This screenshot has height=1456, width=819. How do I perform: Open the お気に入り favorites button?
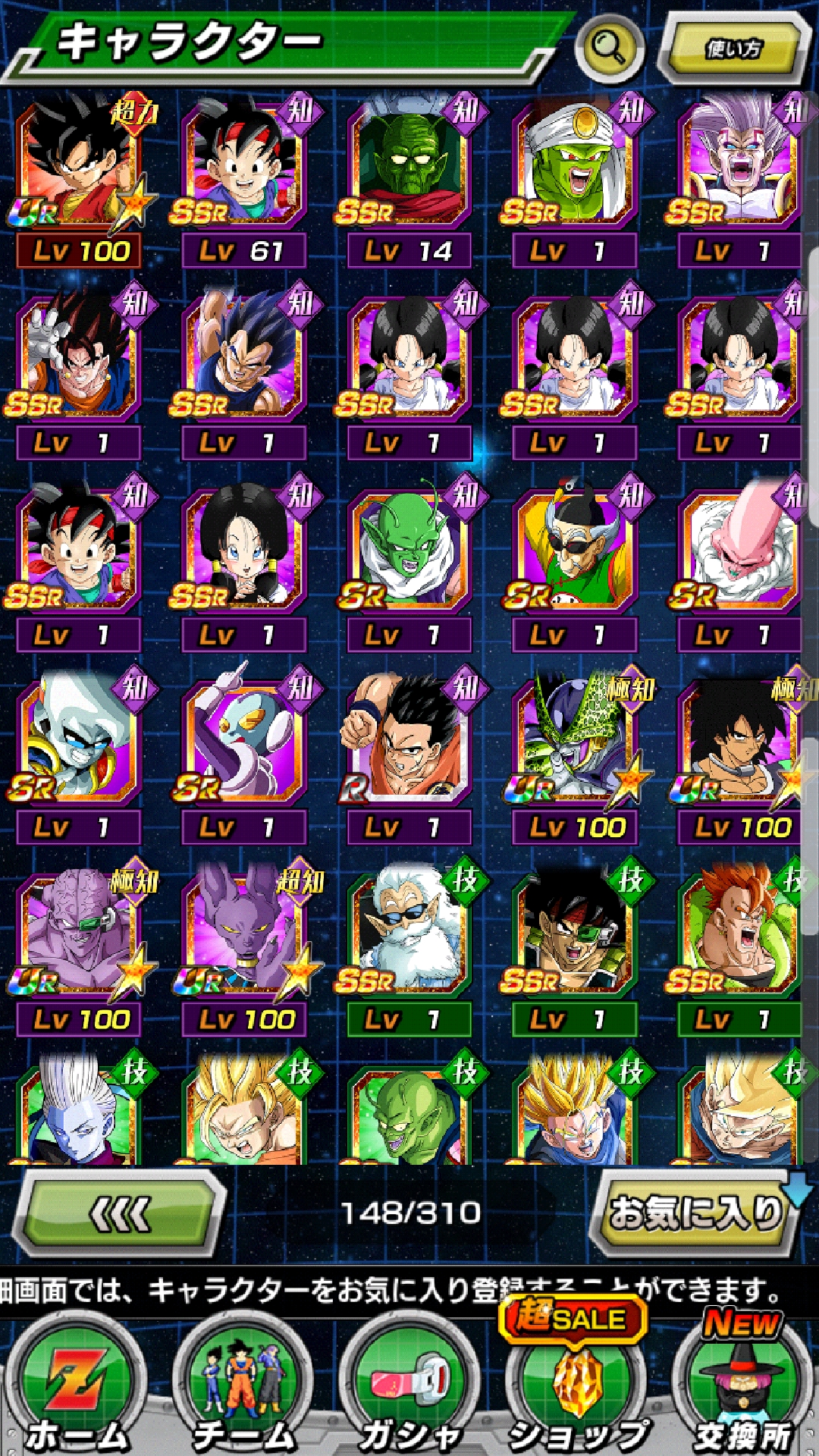(x=695, y=1212)
